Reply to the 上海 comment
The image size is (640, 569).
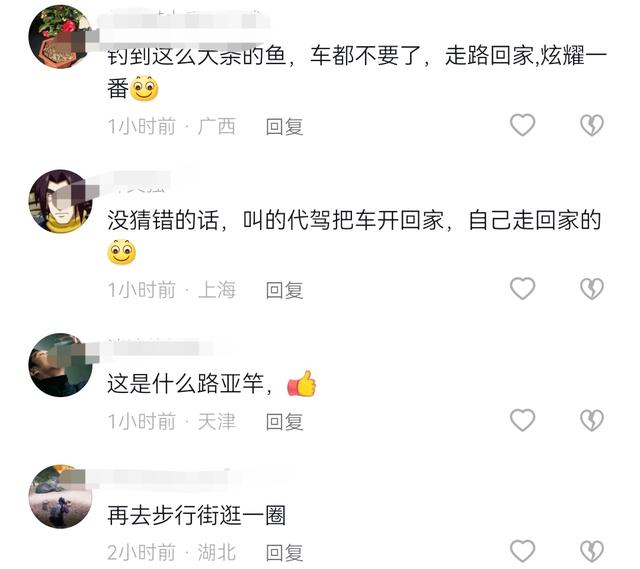284,290
